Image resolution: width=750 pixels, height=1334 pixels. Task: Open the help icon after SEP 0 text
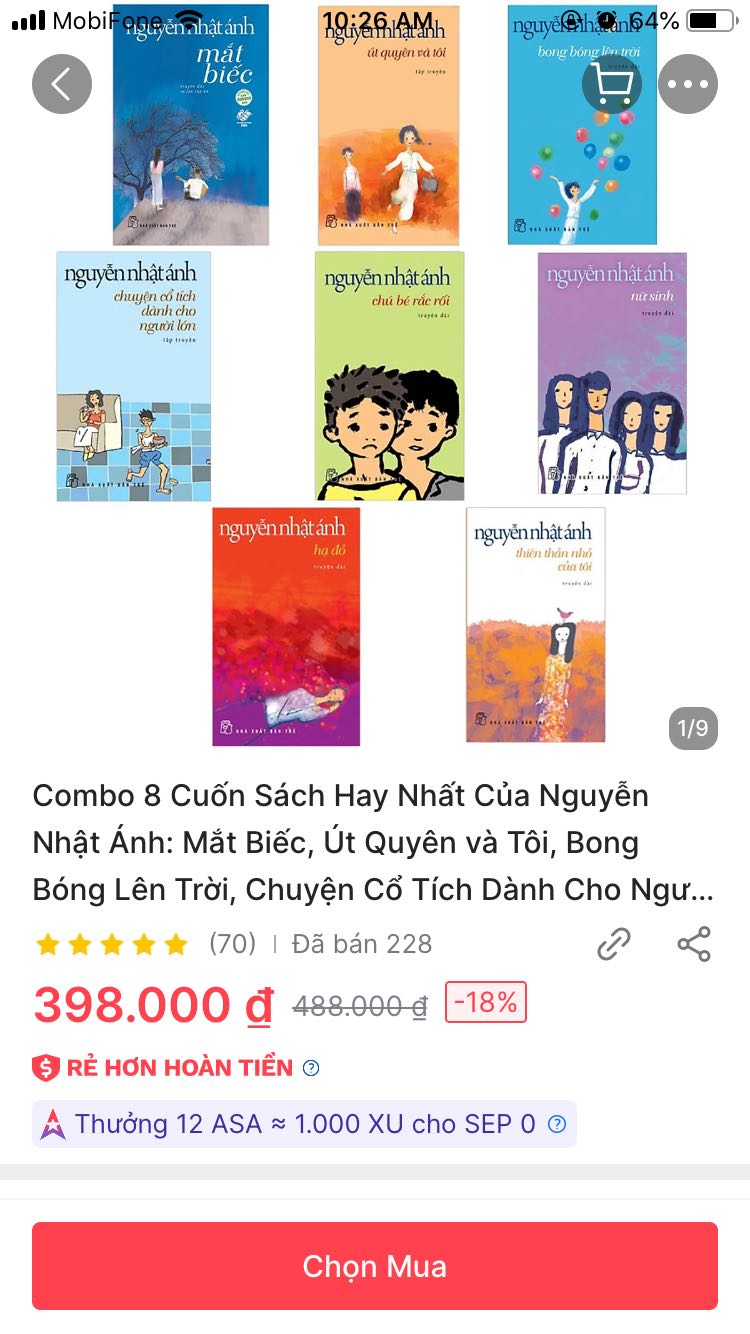click(x=560, y=1124)
